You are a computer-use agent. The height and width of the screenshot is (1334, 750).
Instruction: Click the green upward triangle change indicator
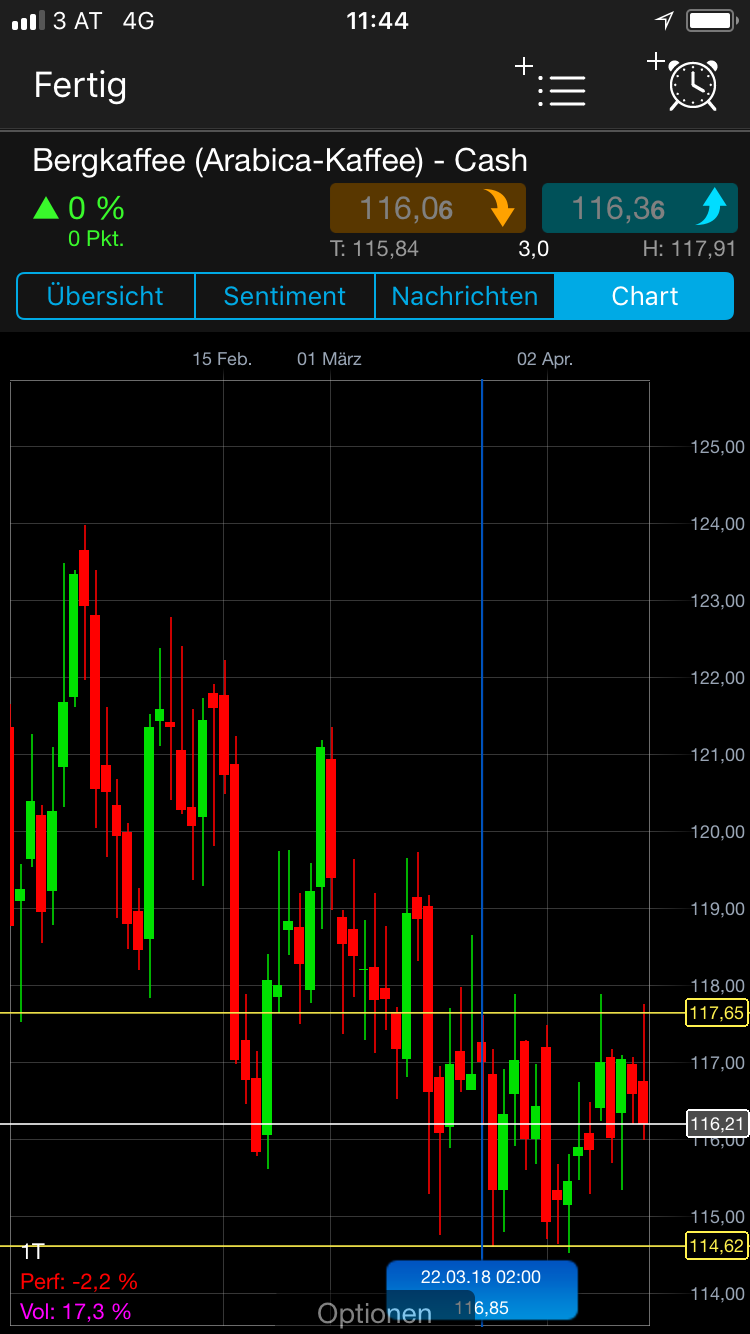[x=45, y=206]
